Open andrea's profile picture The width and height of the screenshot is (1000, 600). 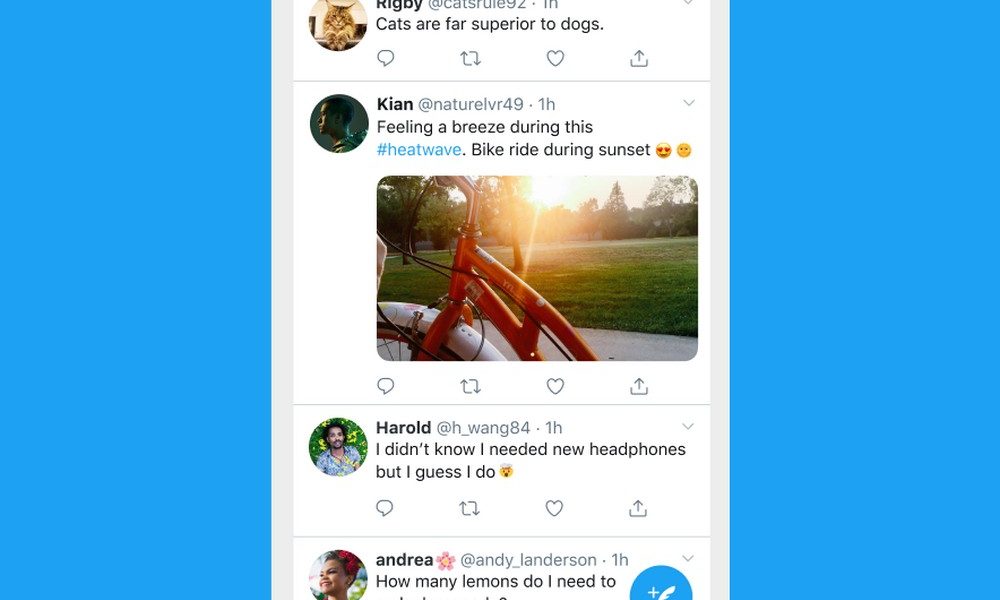[338, 576]
